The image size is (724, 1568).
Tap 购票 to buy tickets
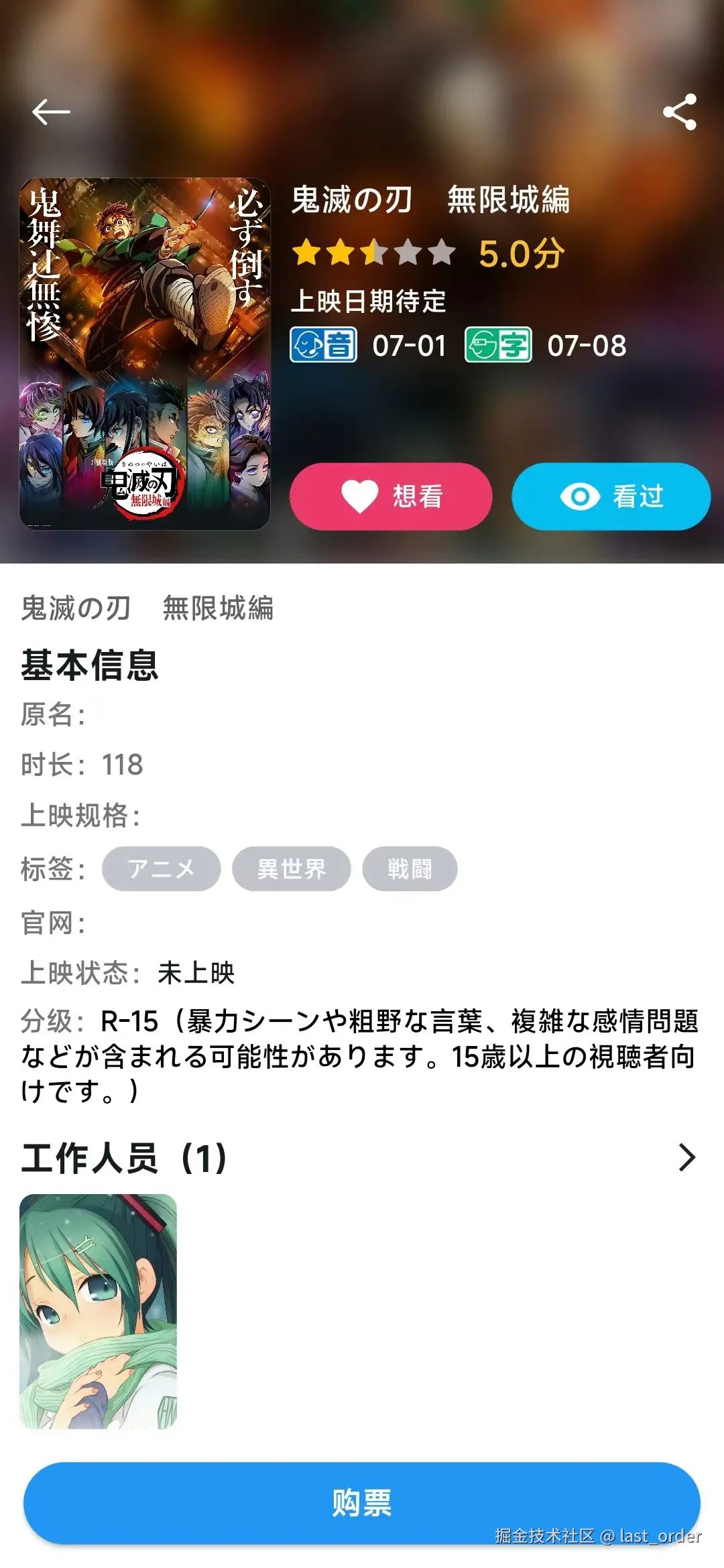[x=362, y=1503]
